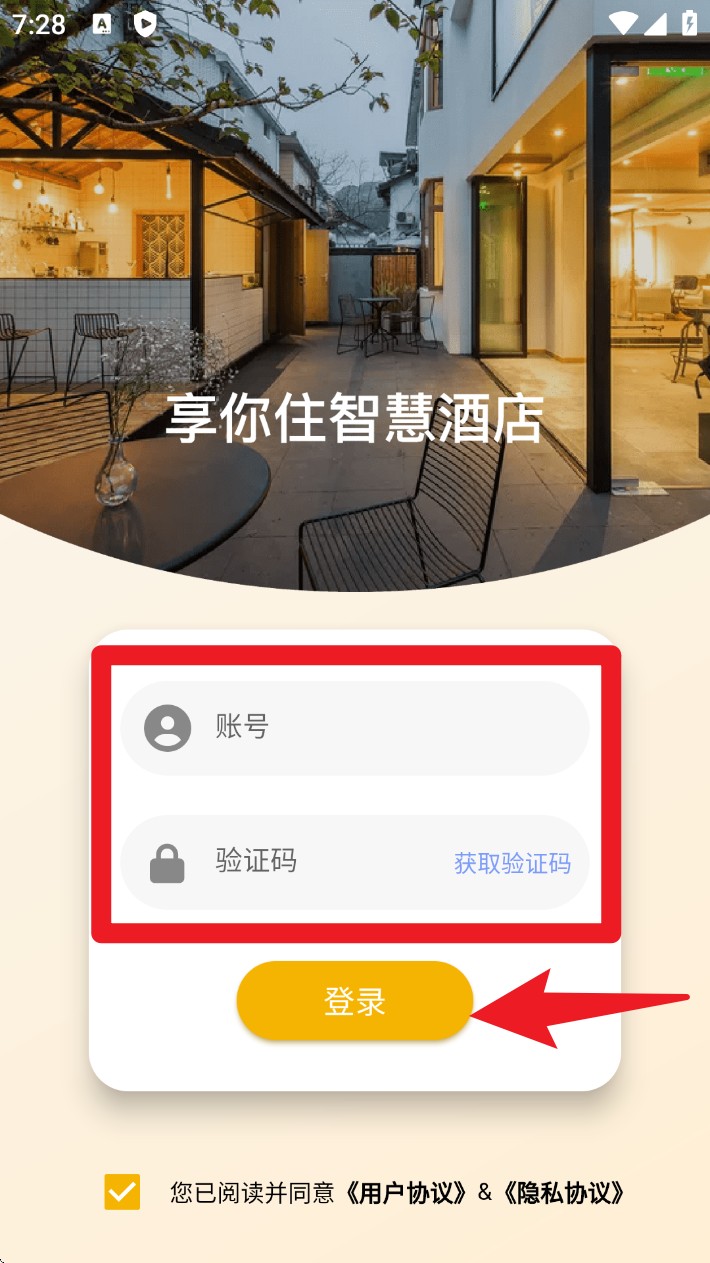Open the 《用户协议》 user agreement

click(x=406, y=1193)
